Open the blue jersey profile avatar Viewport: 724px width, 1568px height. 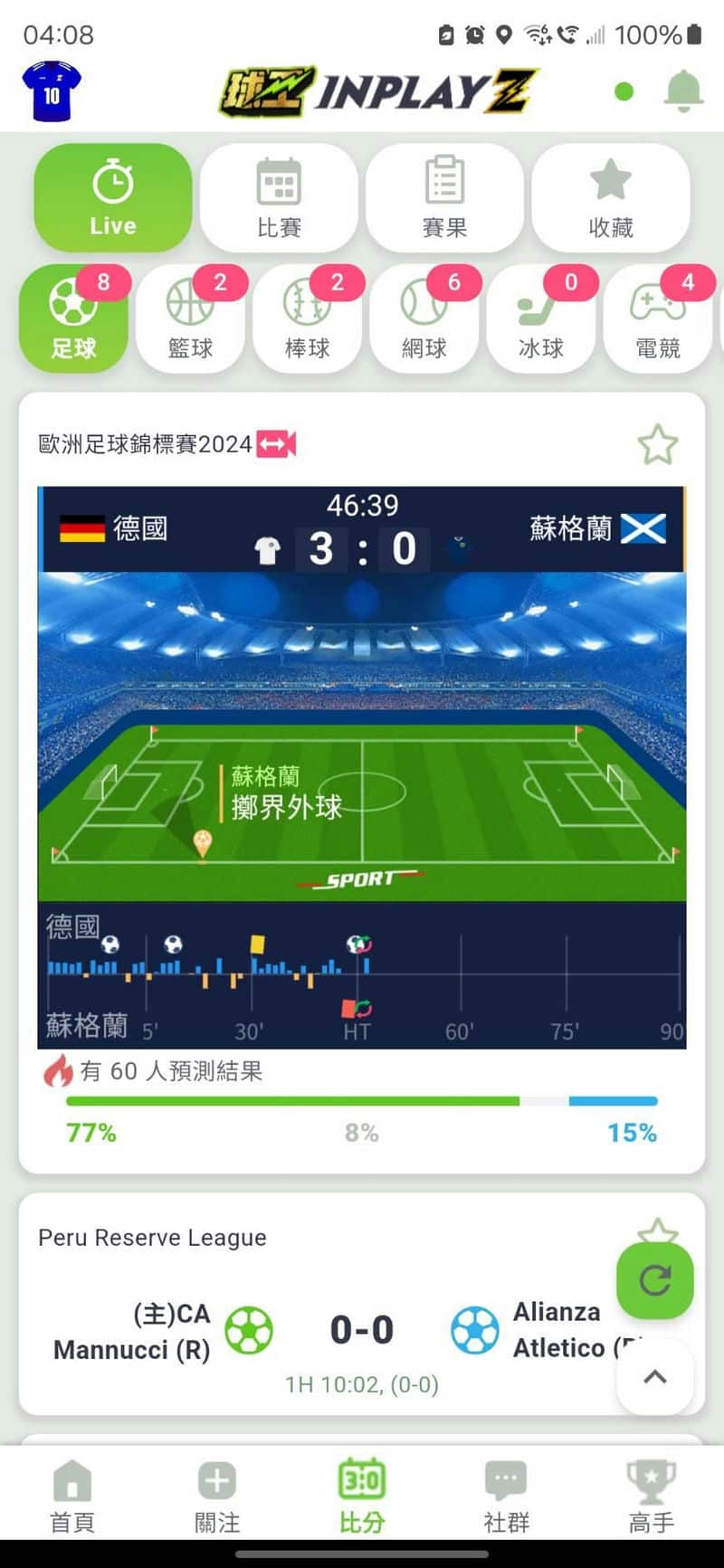pos(52,90)
